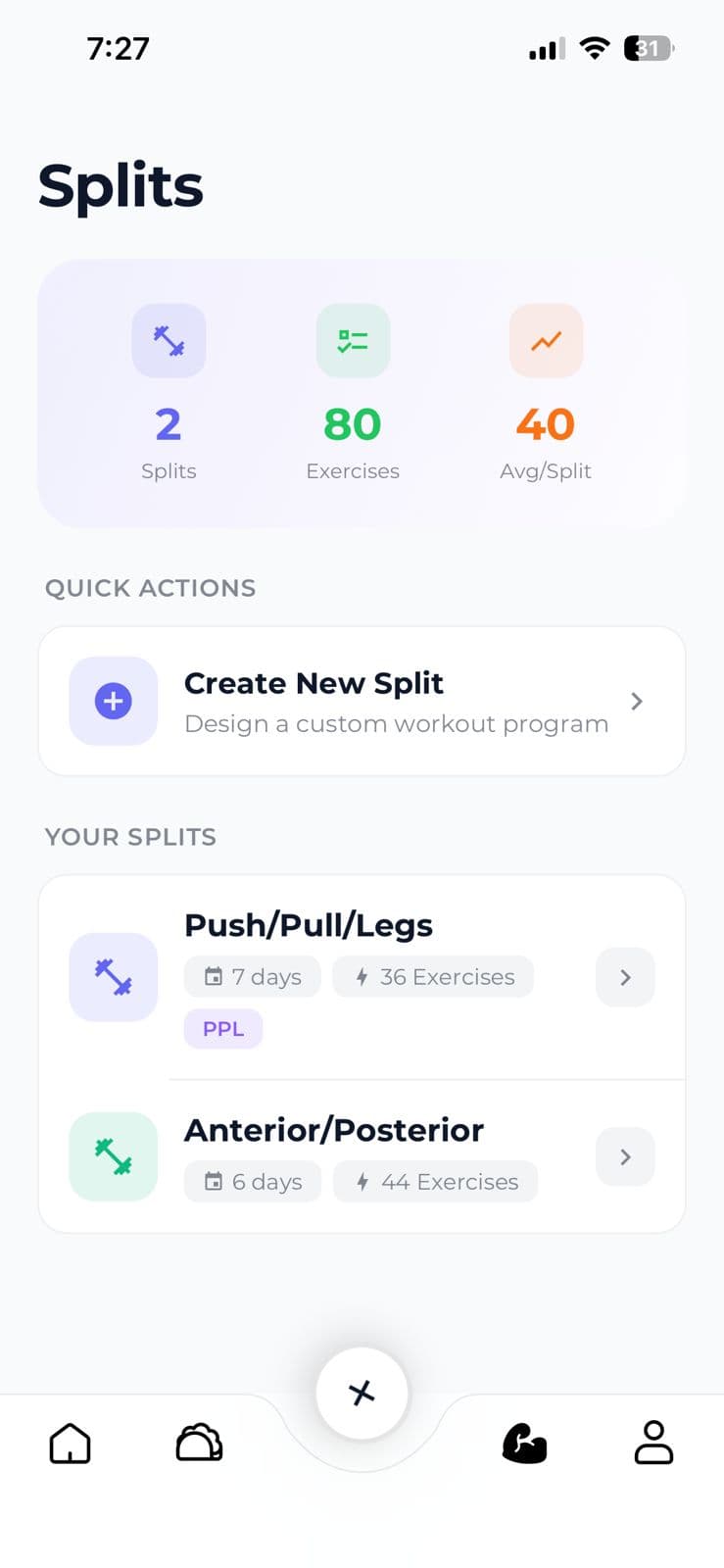Click the green dumbbell icon for Anterior/Posterior
Image resolution: width=724 pixels, height=1568 pixels.
[114, 1157]
